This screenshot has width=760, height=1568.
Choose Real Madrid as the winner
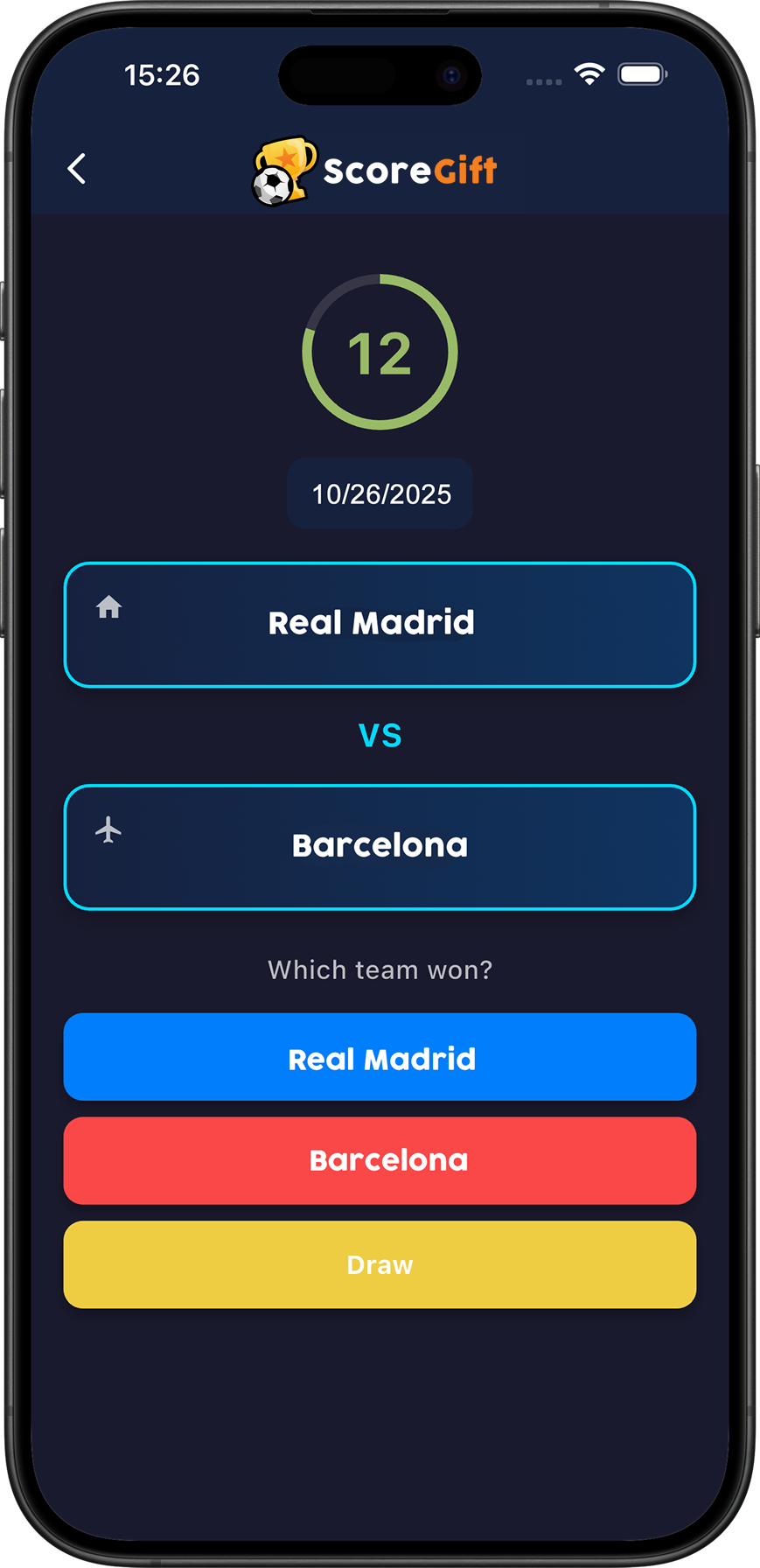pos(380,1057)
